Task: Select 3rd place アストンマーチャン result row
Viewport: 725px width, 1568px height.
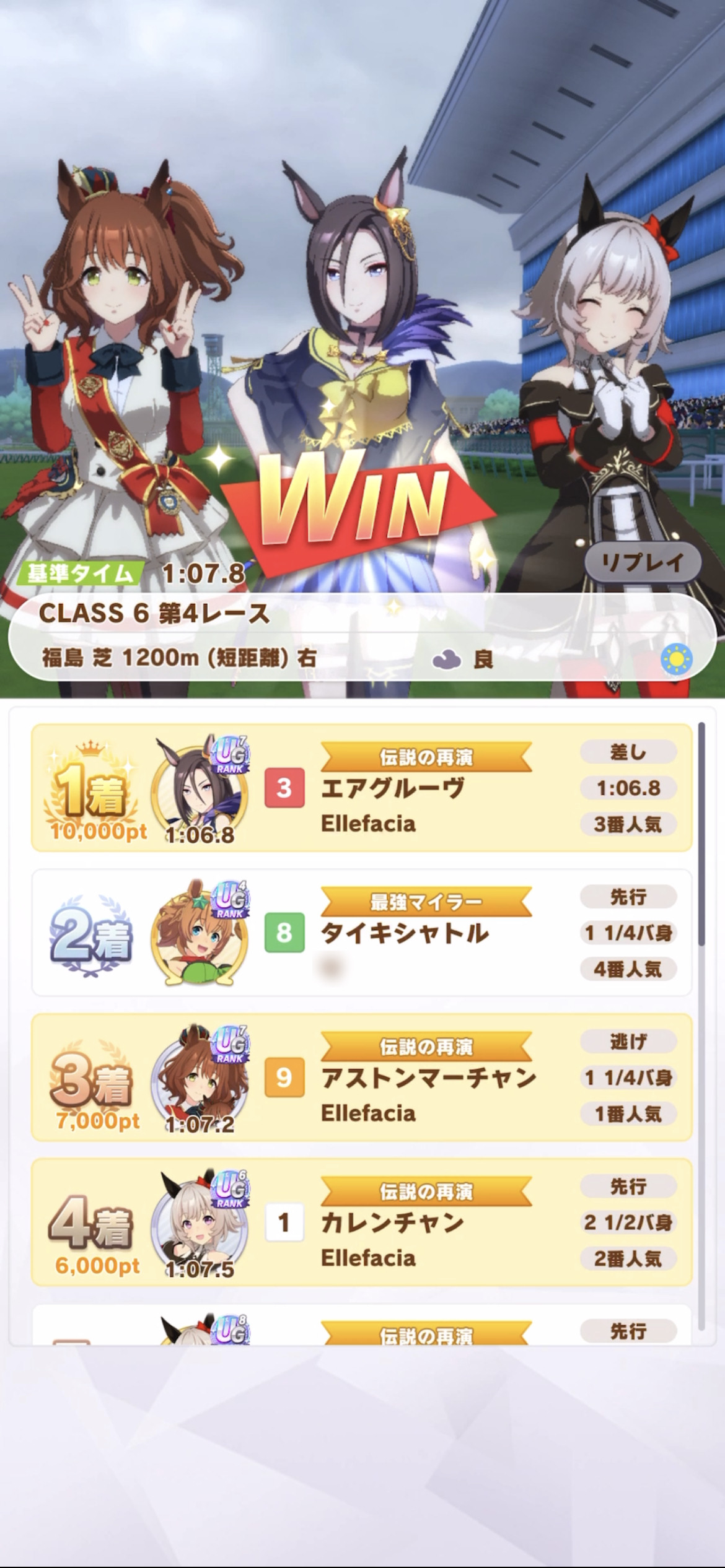Action: pyautogui.click(x=362, y=1078)
